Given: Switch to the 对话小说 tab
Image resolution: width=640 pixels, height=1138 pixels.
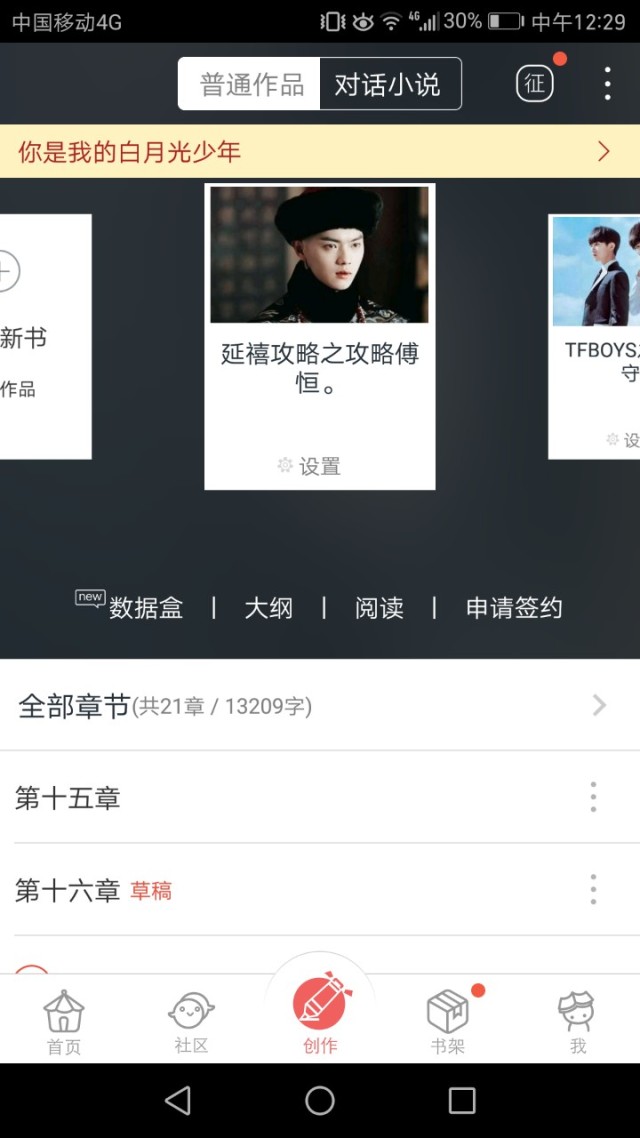Looking at the screenshot, I should pyautogui.click(x=389, y=84).
